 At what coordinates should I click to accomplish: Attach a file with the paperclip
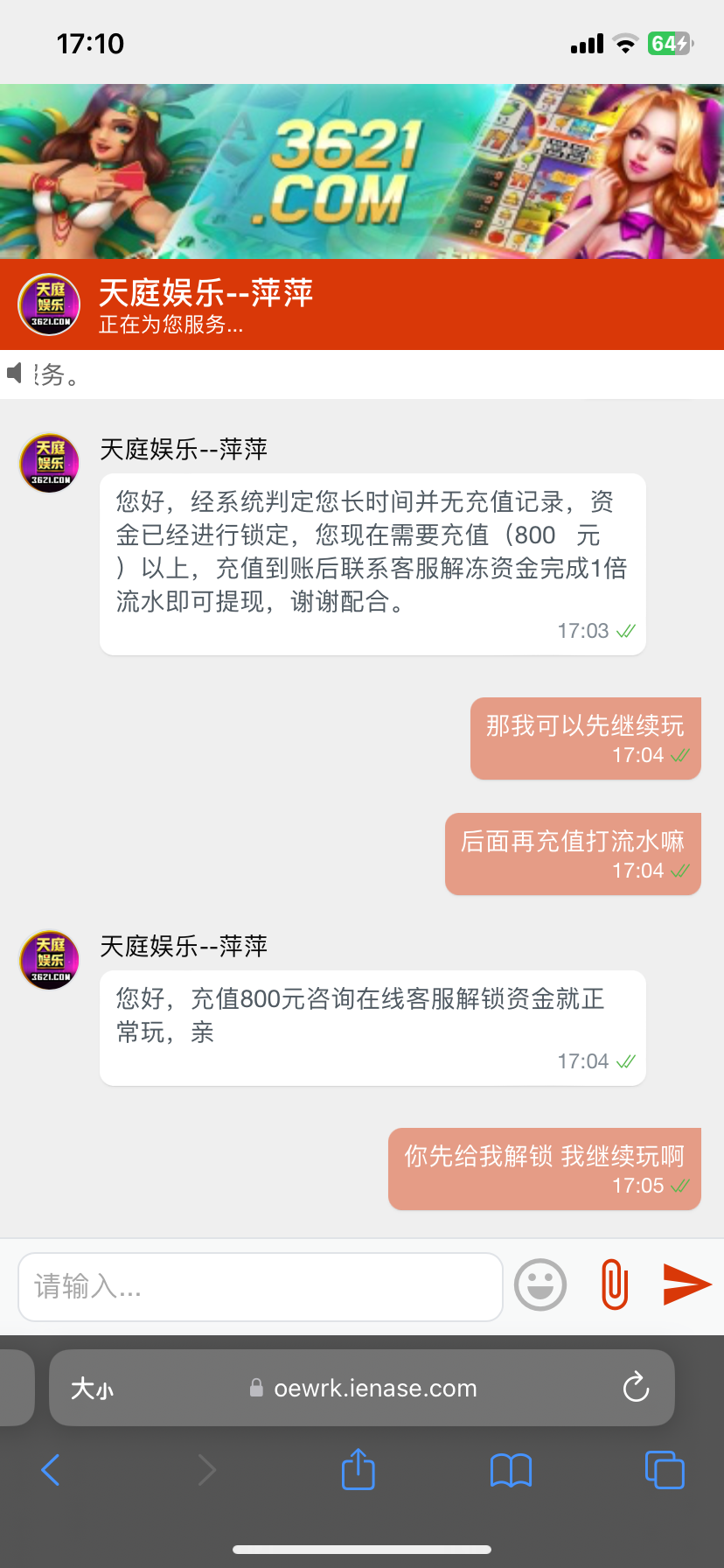(615, 1284)
